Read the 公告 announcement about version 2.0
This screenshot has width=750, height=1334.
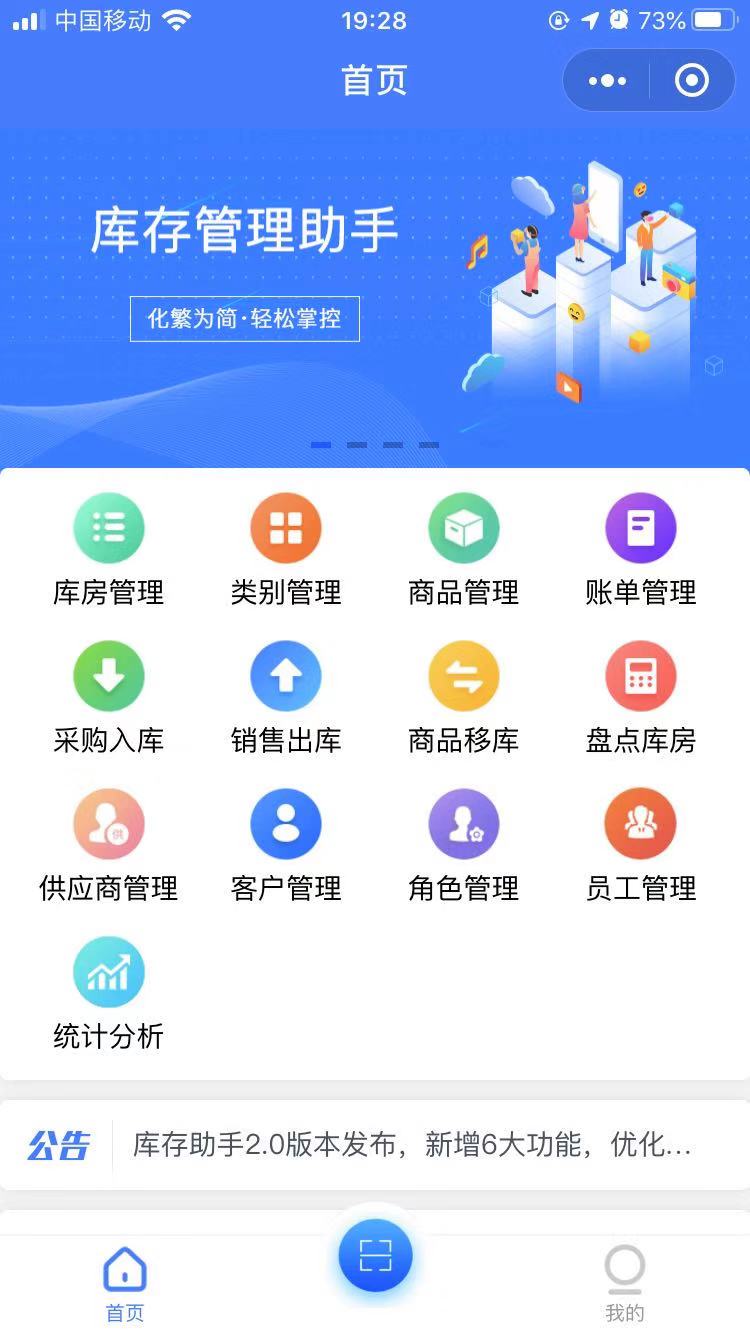coord(411,1145)
